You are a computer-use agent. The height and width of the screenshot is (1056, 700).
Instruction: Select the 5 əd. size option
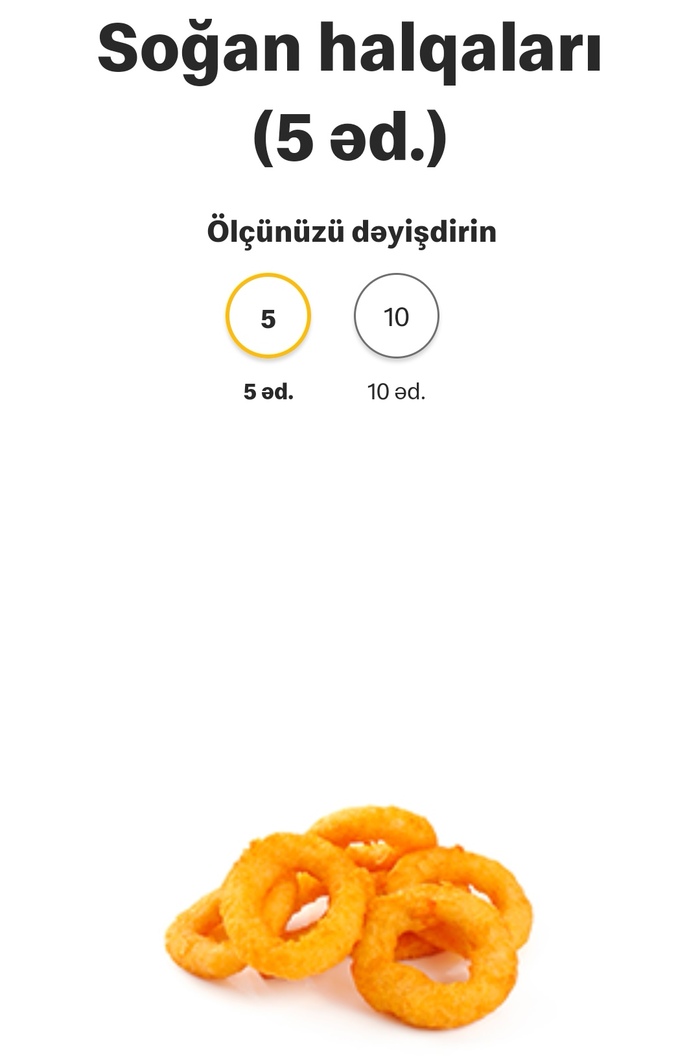tap(268, 317)
